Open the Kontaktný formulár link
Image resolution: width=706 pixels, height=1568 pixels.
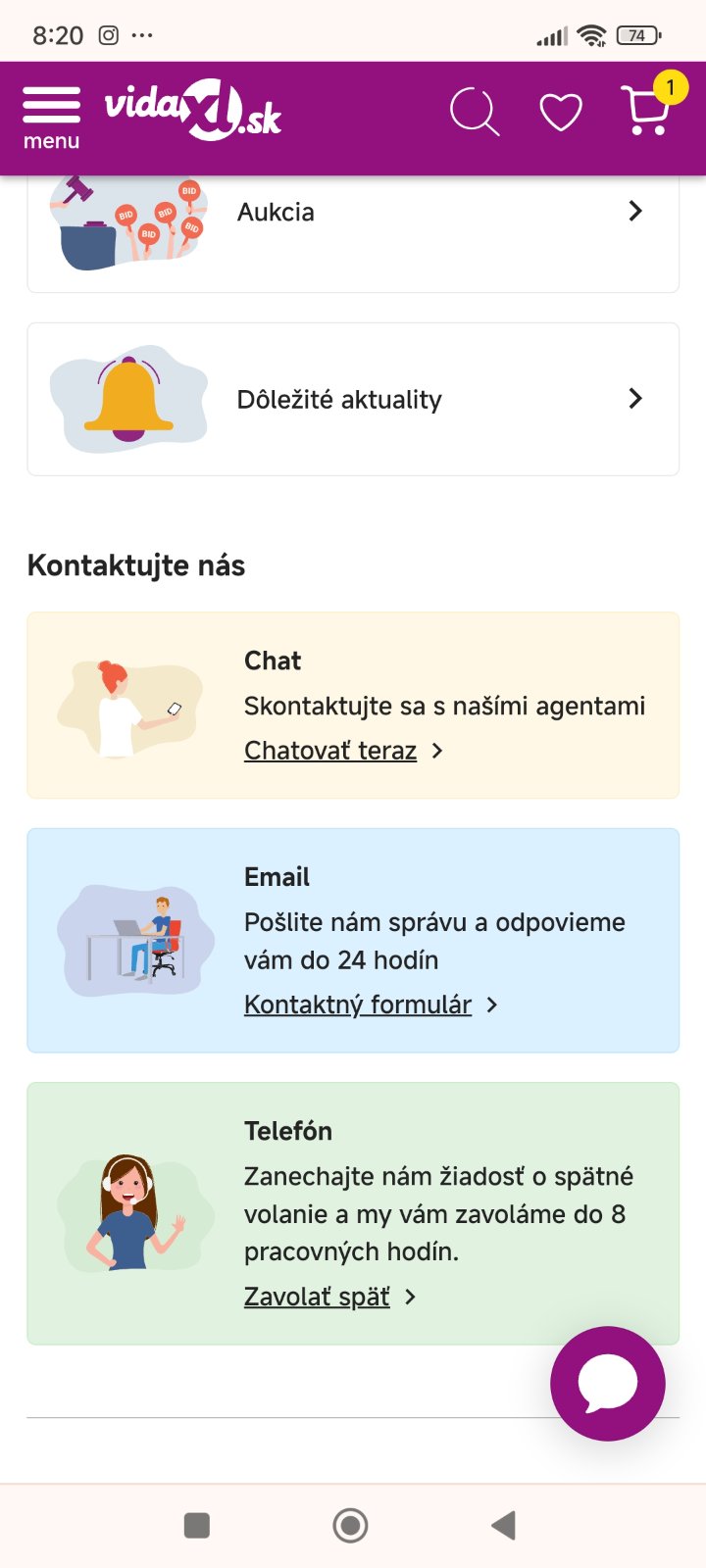(358, 1004)
